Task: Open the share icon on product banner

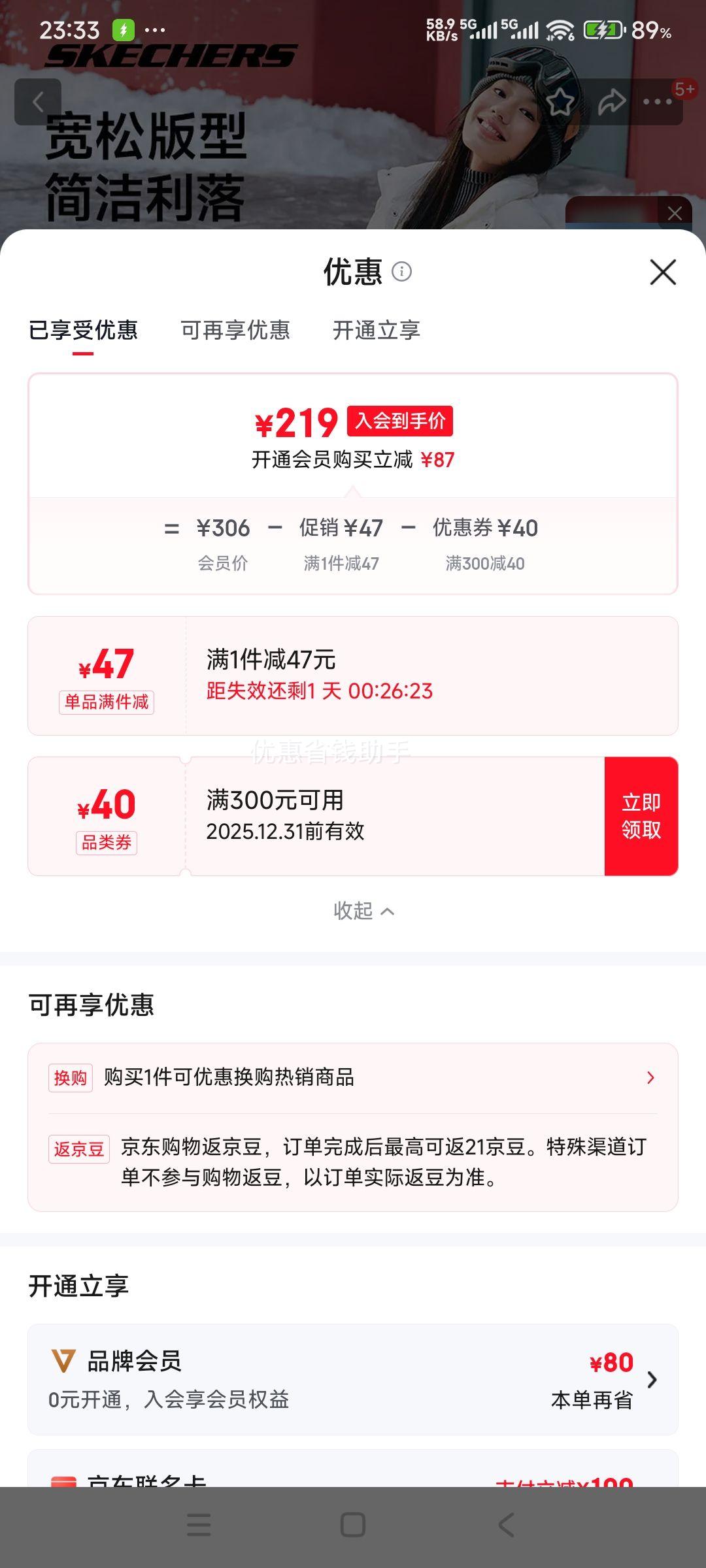Action: click(611, 101)
